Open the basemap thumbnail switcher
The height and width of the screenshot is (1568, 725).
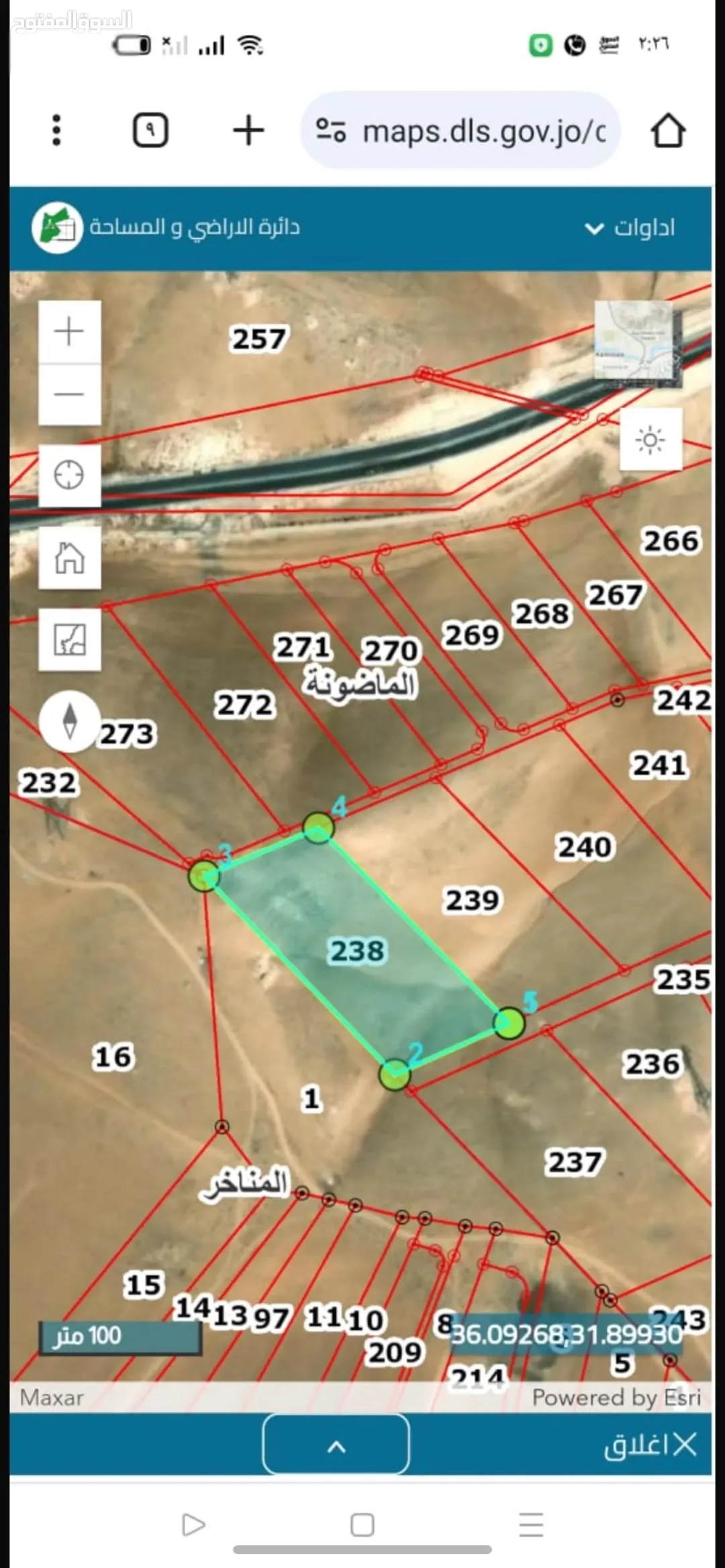click(637, 344)
